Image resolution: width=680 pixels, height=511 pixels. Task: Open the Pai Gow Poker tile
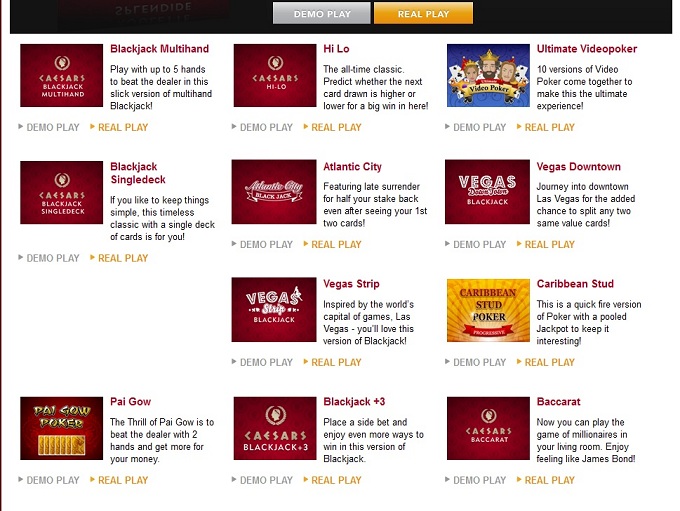(x=62, y=428)
